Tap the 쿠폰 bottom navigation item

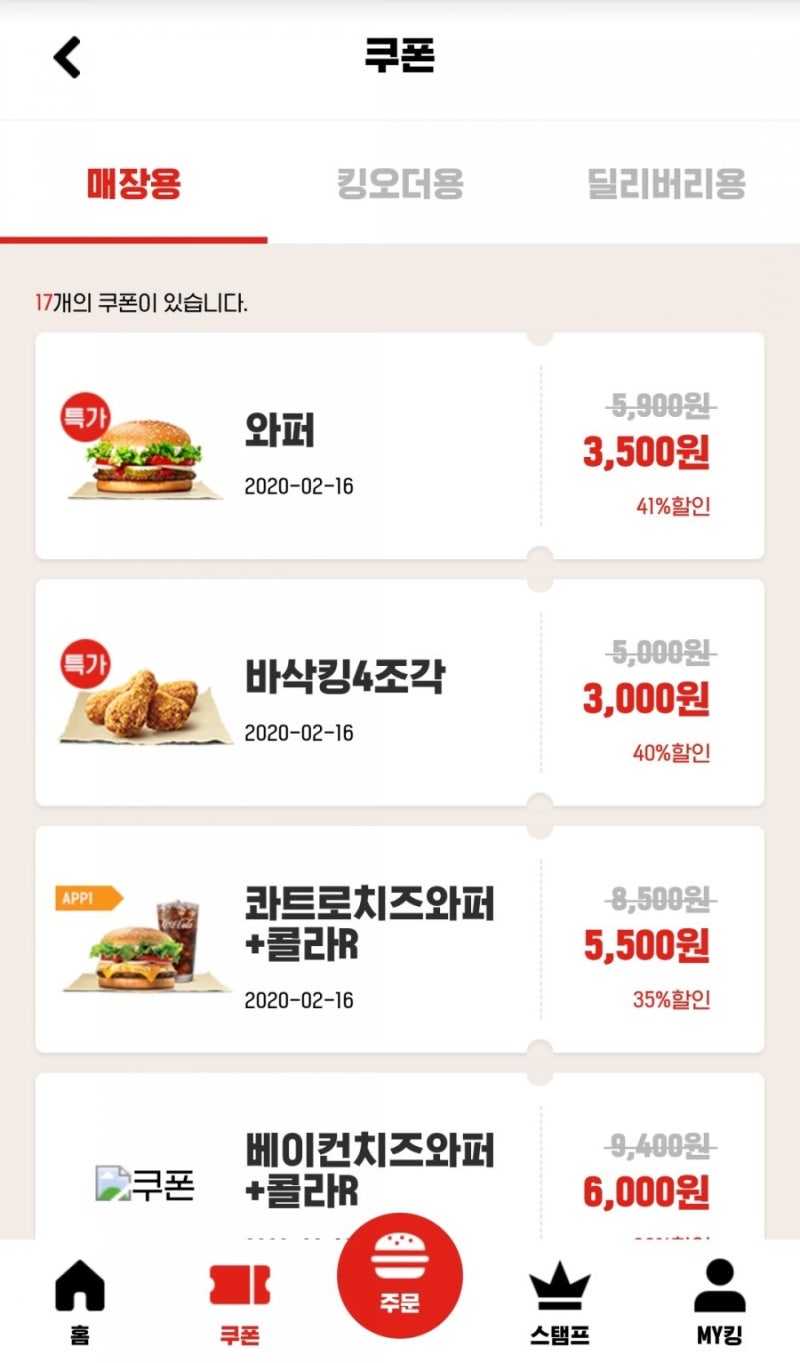[x=240, y=1301]
